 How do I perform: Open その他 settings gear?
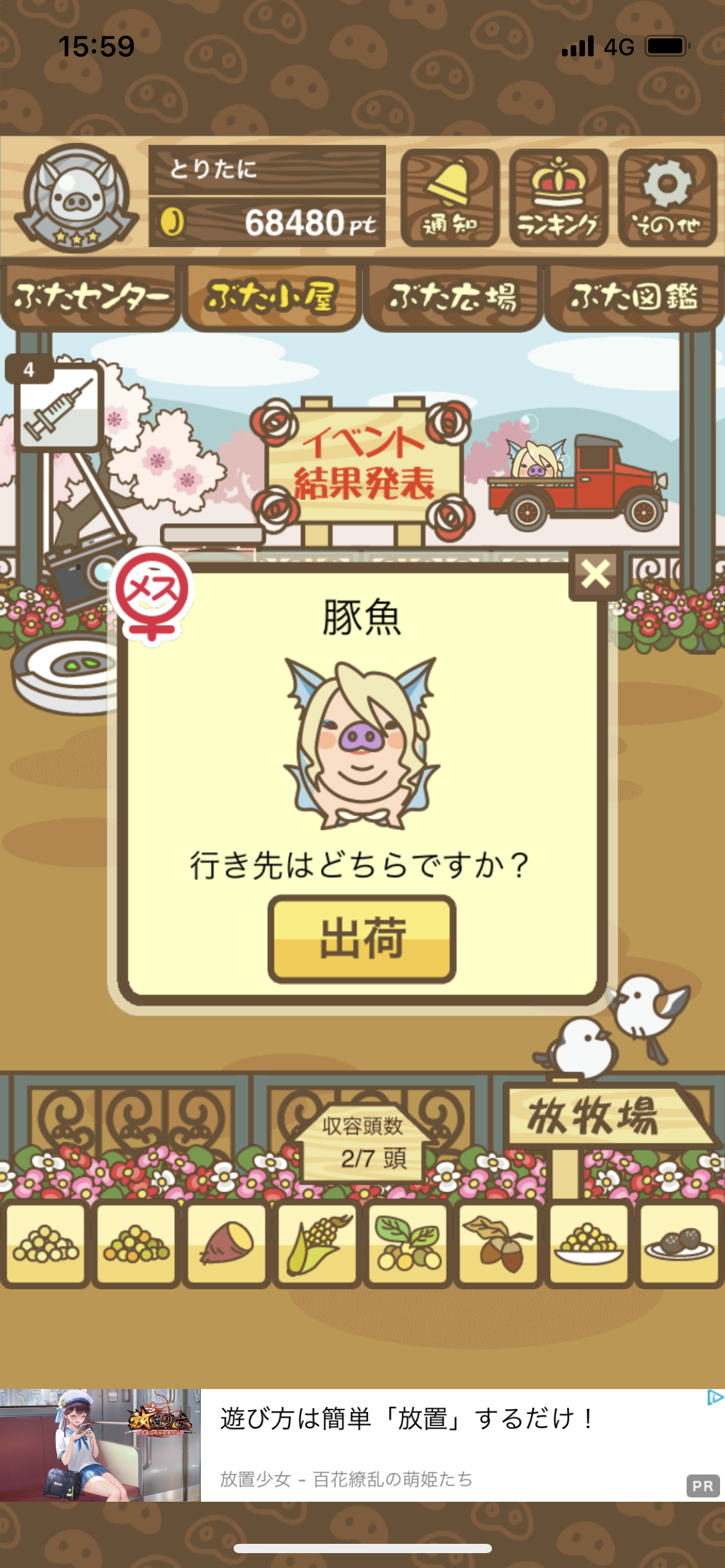click(x=667, y=198)
